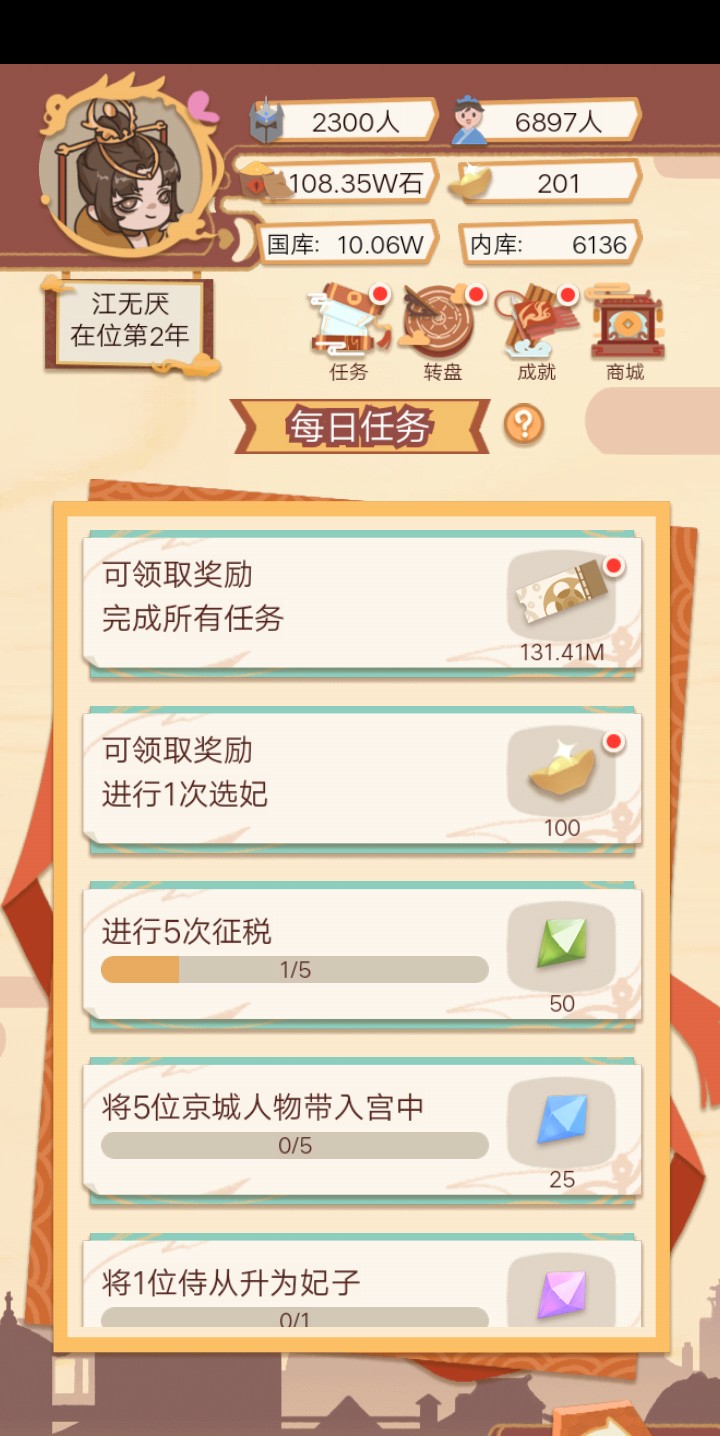720x1436 pixels.
Task: Claim reward for 进行1次选妃
Action: click(x=562, y=774)
